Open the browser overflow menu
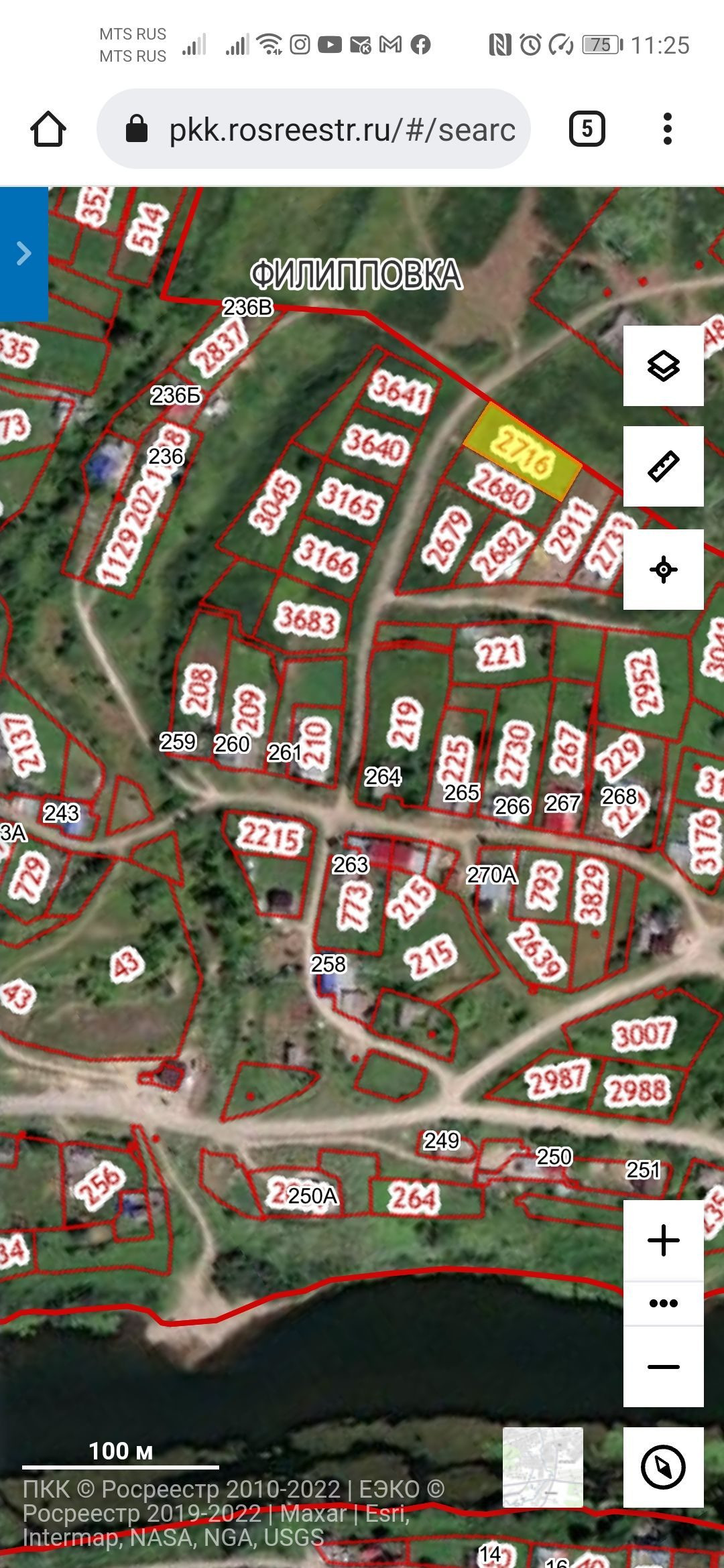Image resolution: width=724 pixels, height=1568 pixels. pyautogui.click(x=666, y=129)
